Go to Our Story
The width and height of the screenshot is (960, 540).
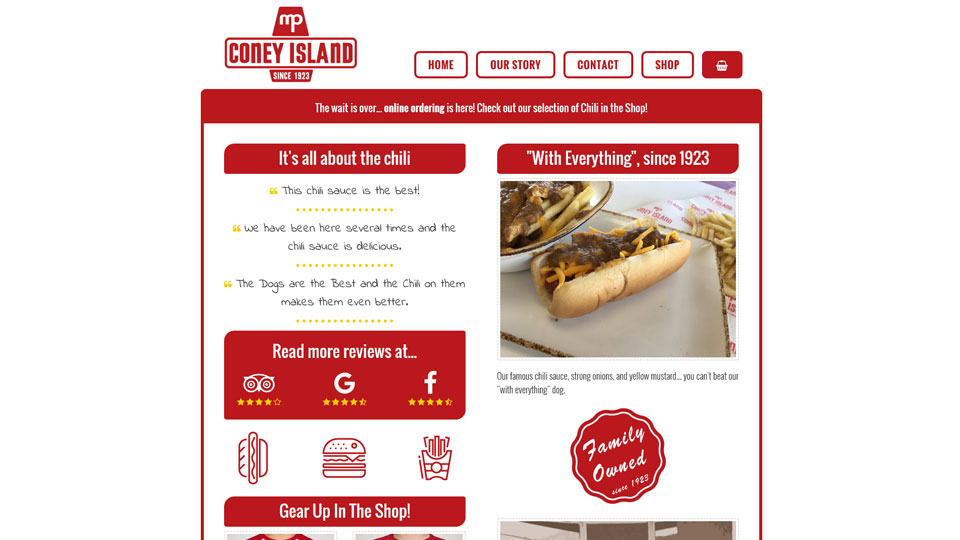(x=515, y=65)
